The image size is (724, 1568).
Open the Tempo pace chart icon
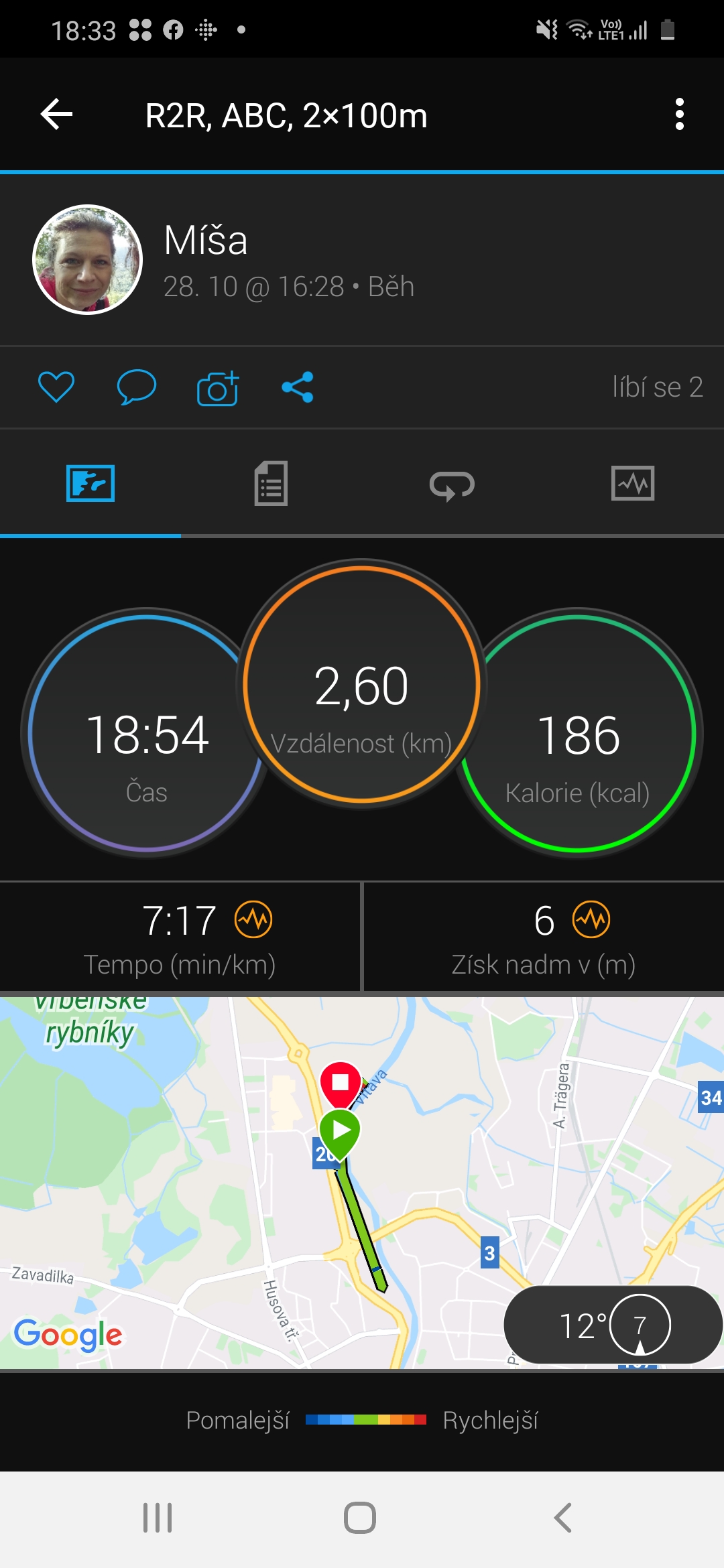(253, 920)
